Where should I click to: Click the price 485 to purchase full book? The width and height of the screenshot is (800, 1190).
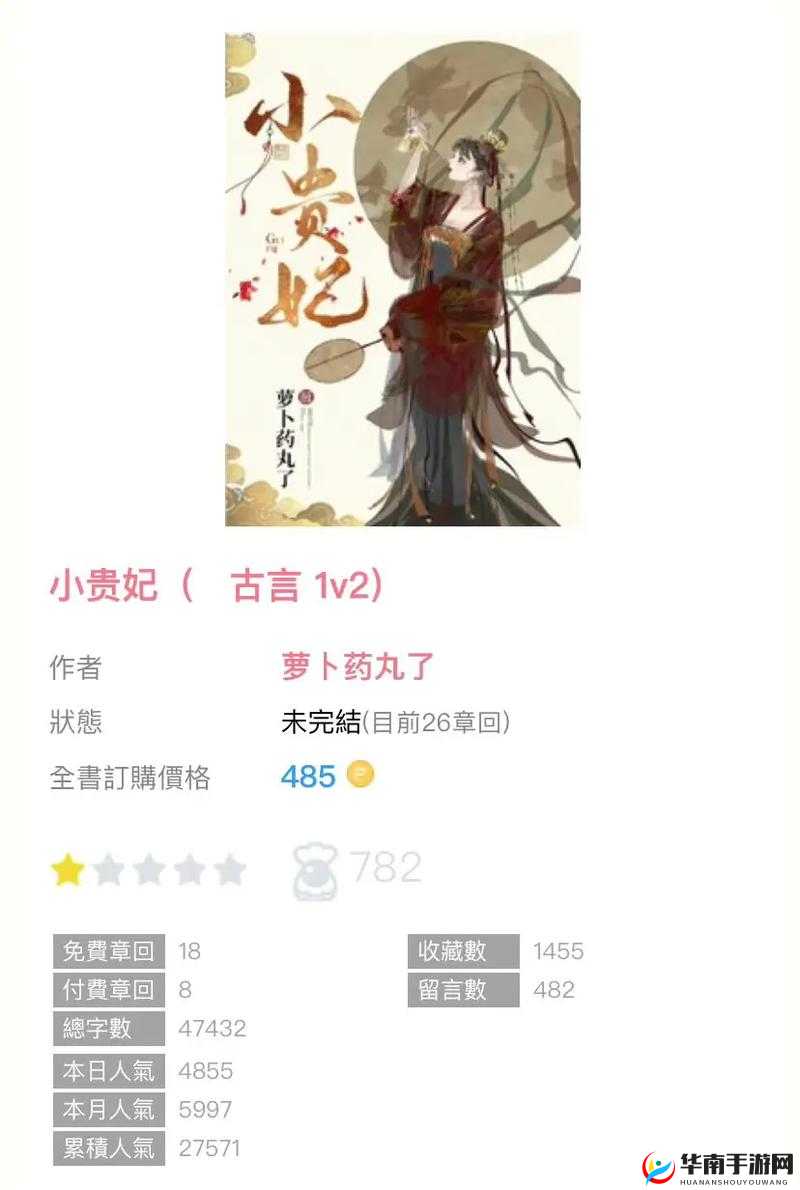(310, 775)
